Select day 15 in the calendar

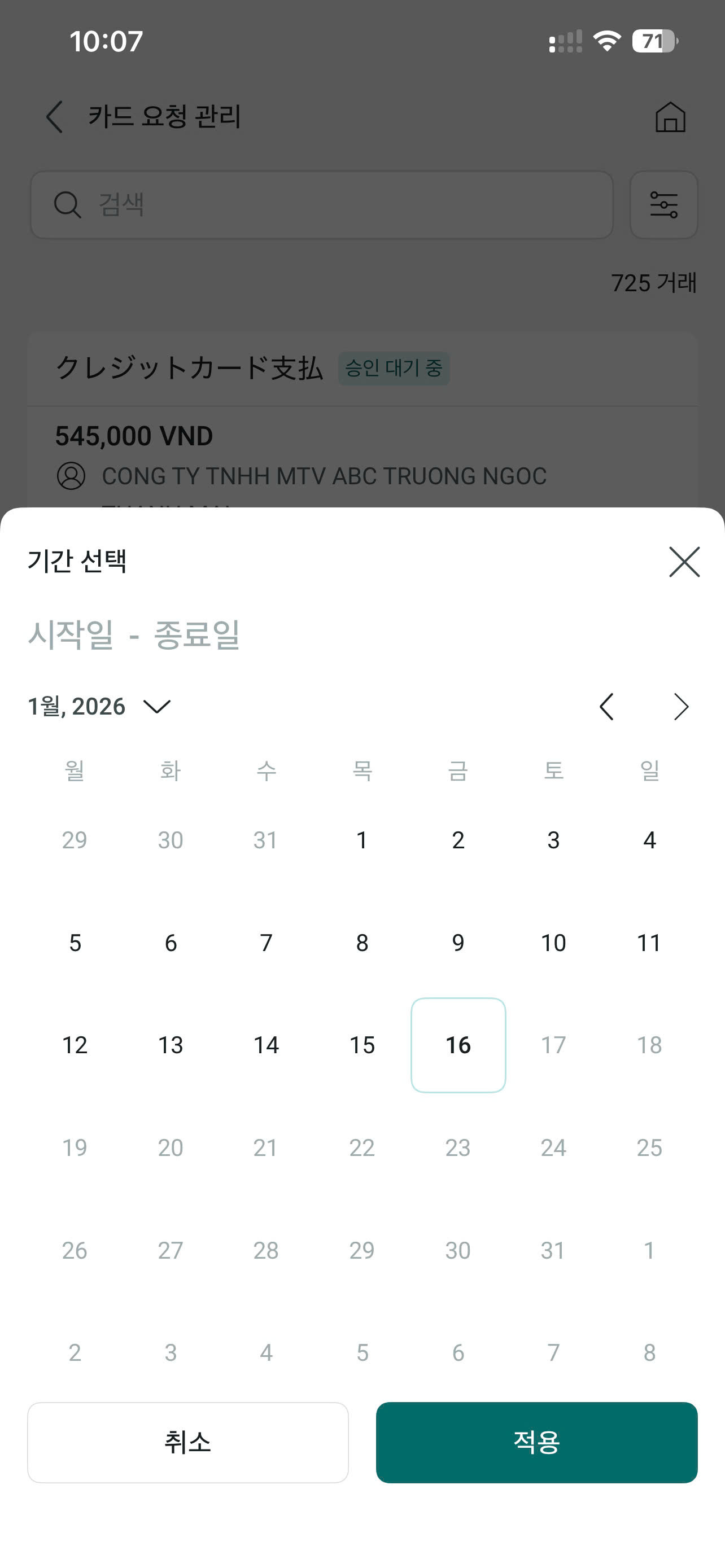362,1045
